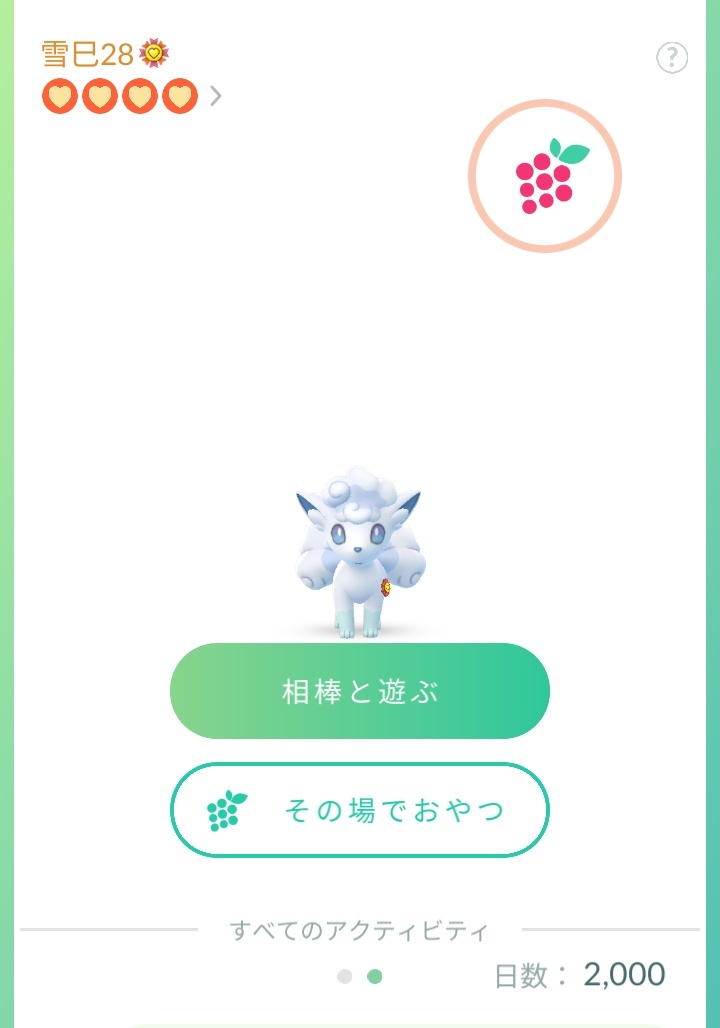The height and width of the screenshot is (1028, 720).
Task: Tap the circular berry feed icon
Action: (545, 176)
